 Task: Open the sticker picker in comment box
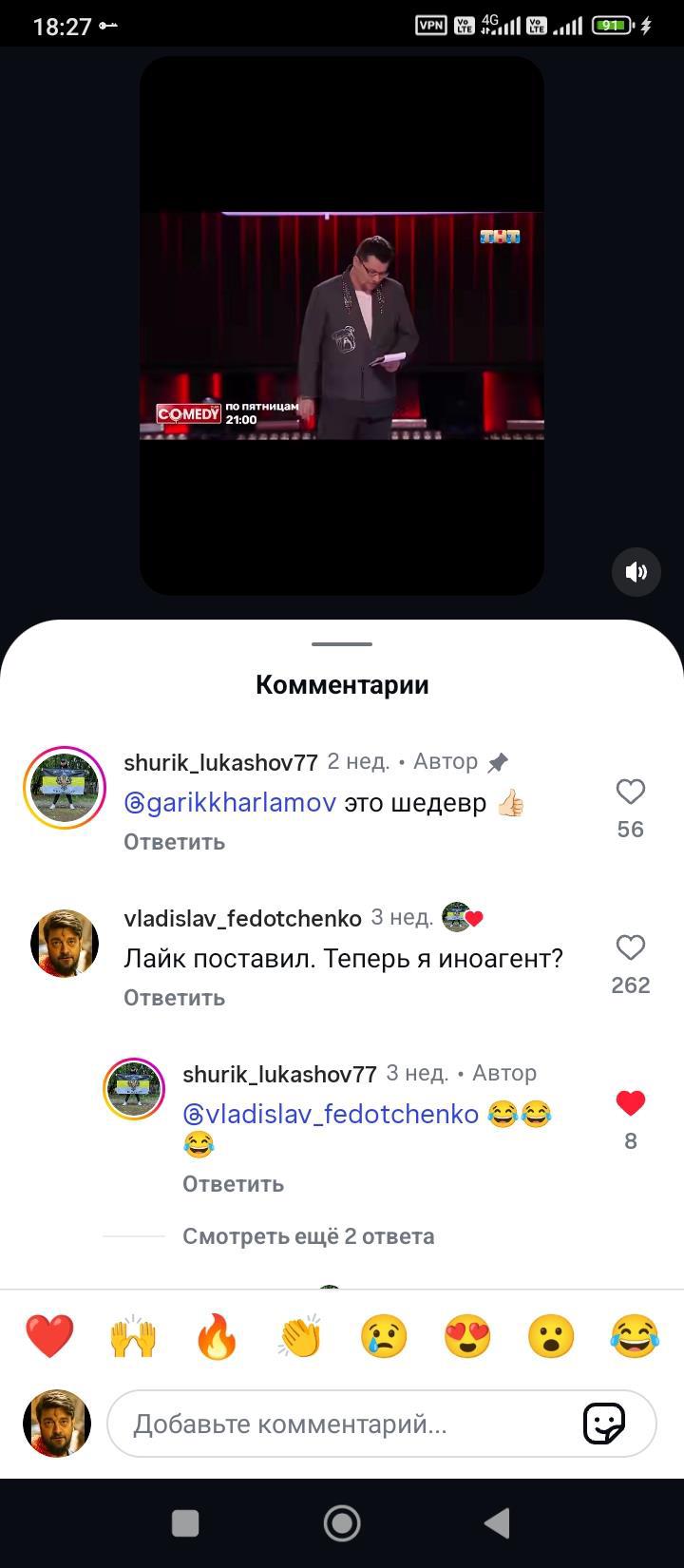click(x=604, y=1424)
